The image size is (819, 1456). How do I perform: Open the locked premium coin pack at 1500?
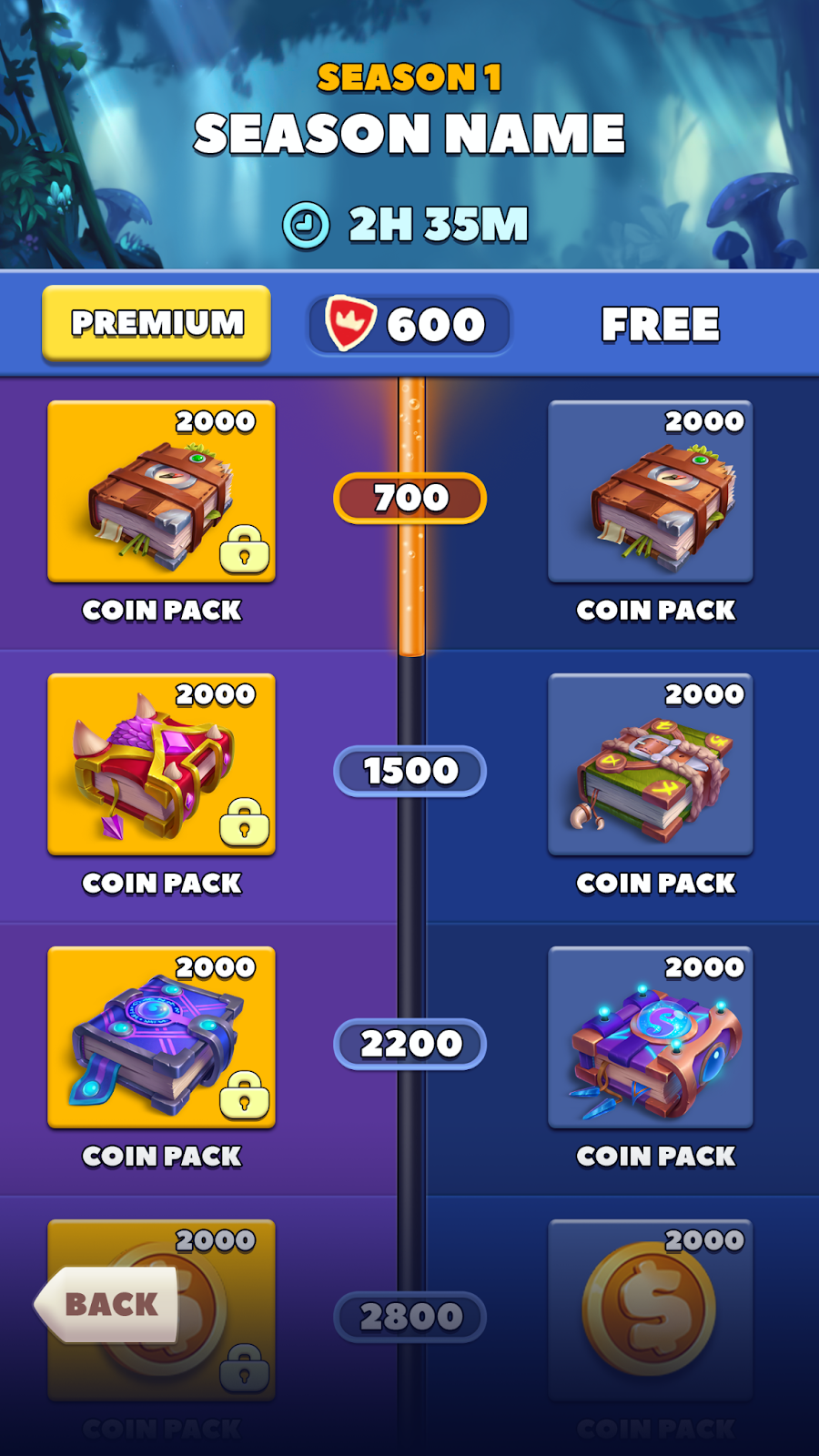[161, 764]
